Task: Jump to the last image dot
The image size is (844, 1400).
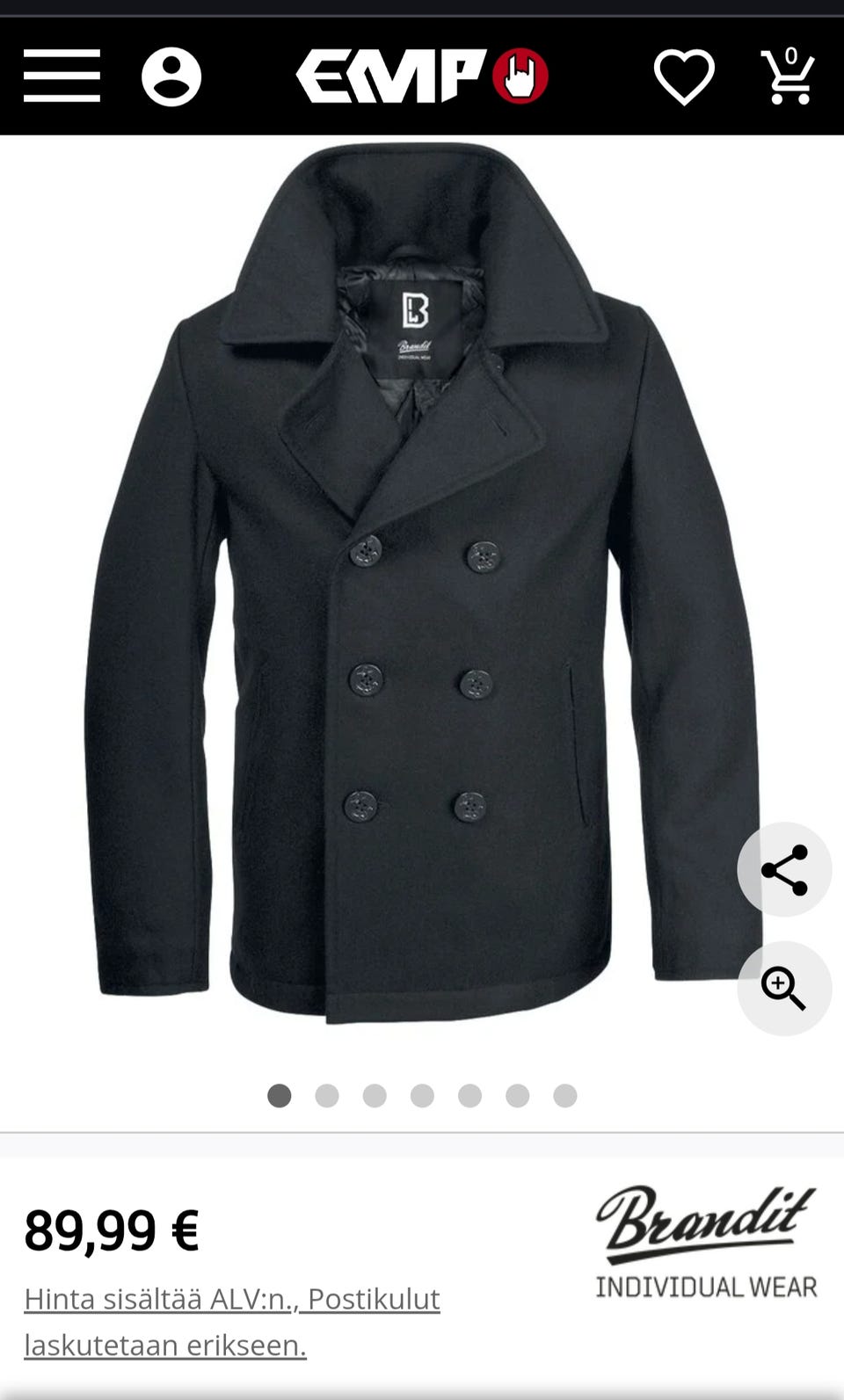Action: [x=565, y=1096]
